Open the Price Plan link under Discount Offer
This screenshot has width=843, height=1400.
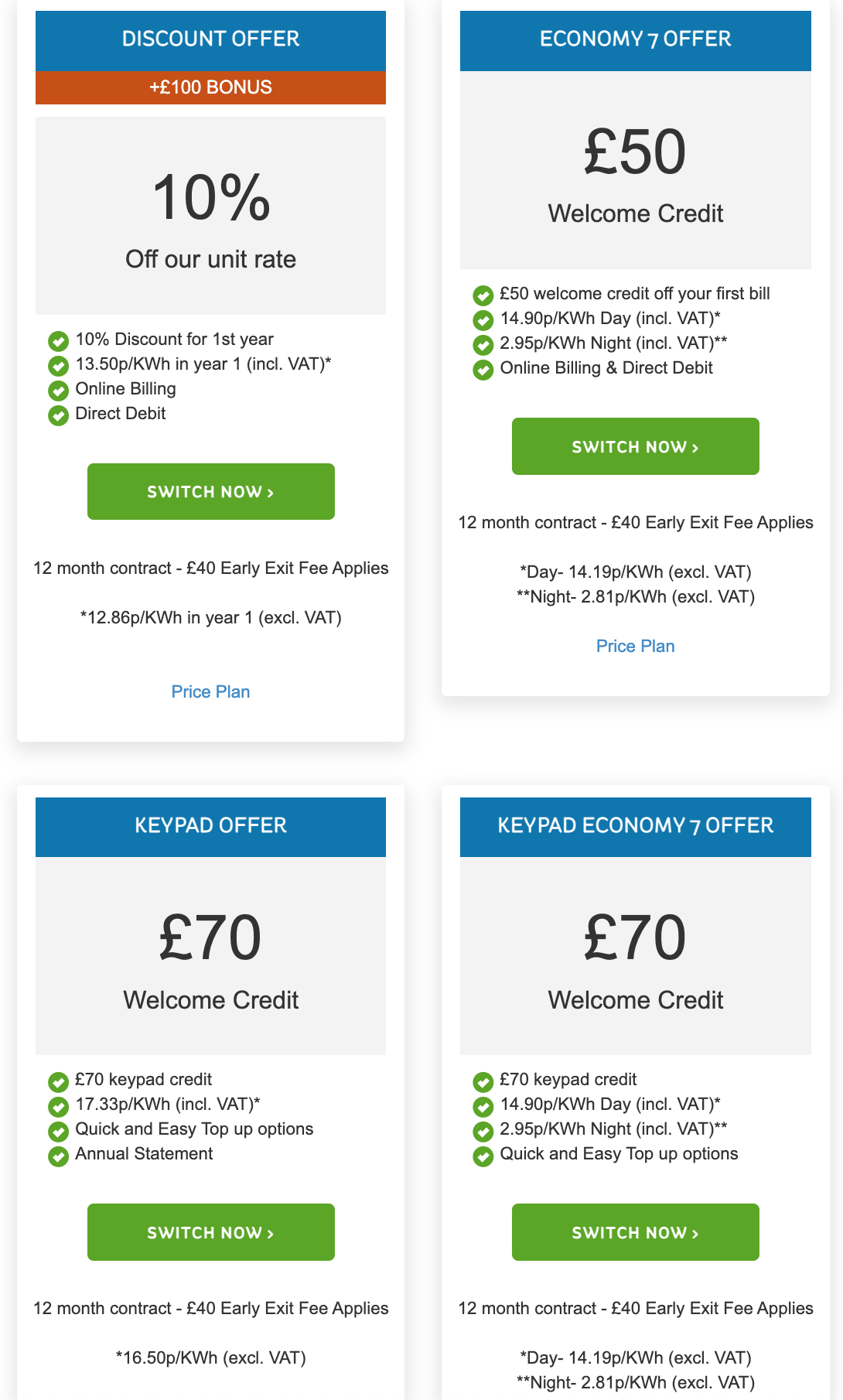[x=210, y=691]
